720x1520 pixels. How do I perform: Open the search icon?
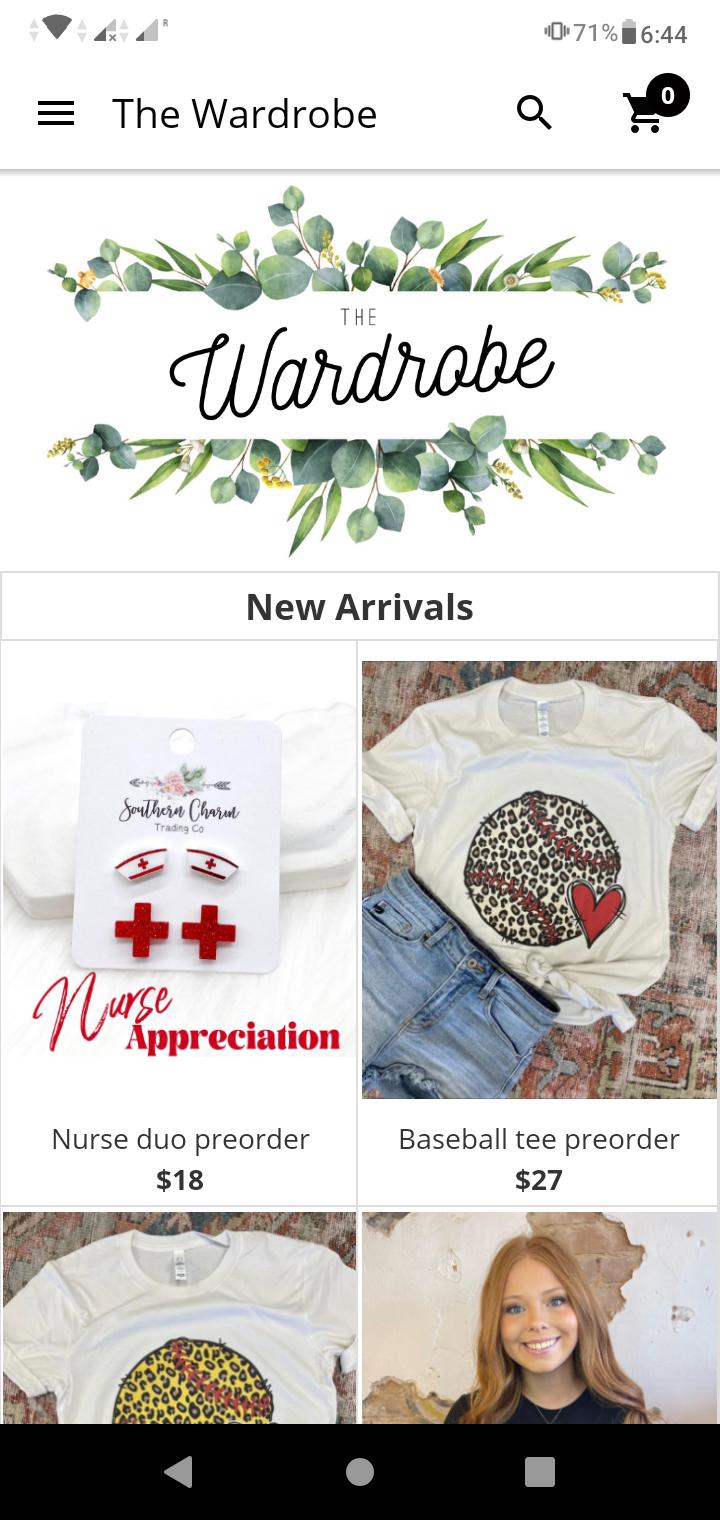coord(534,114)
